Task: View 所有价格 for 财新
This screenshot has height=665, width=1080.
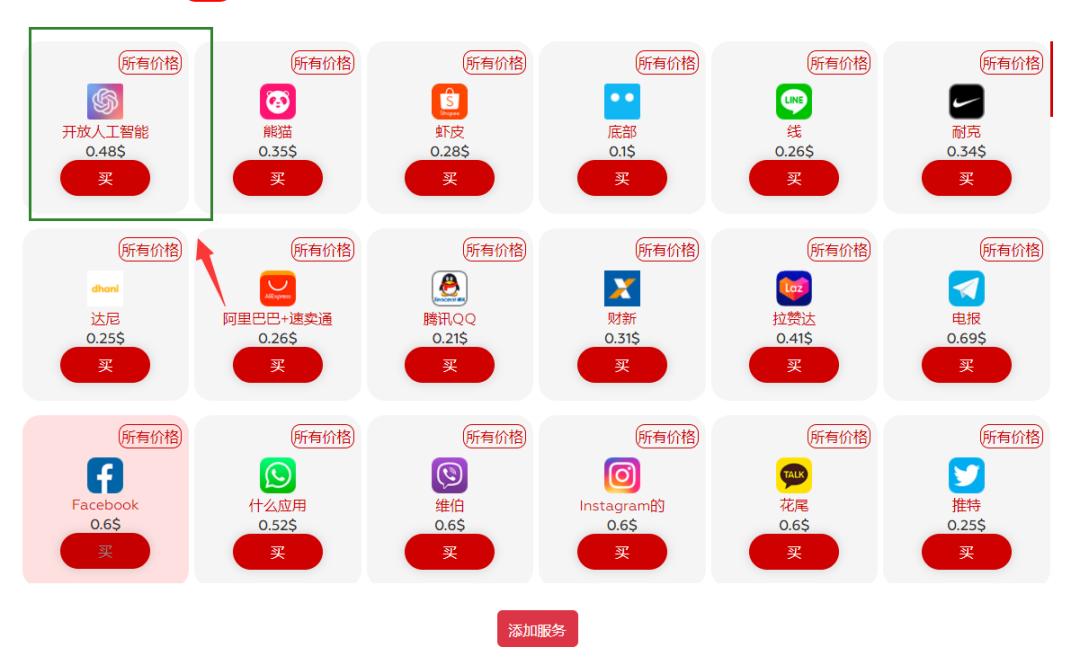Action: (667, 250)
